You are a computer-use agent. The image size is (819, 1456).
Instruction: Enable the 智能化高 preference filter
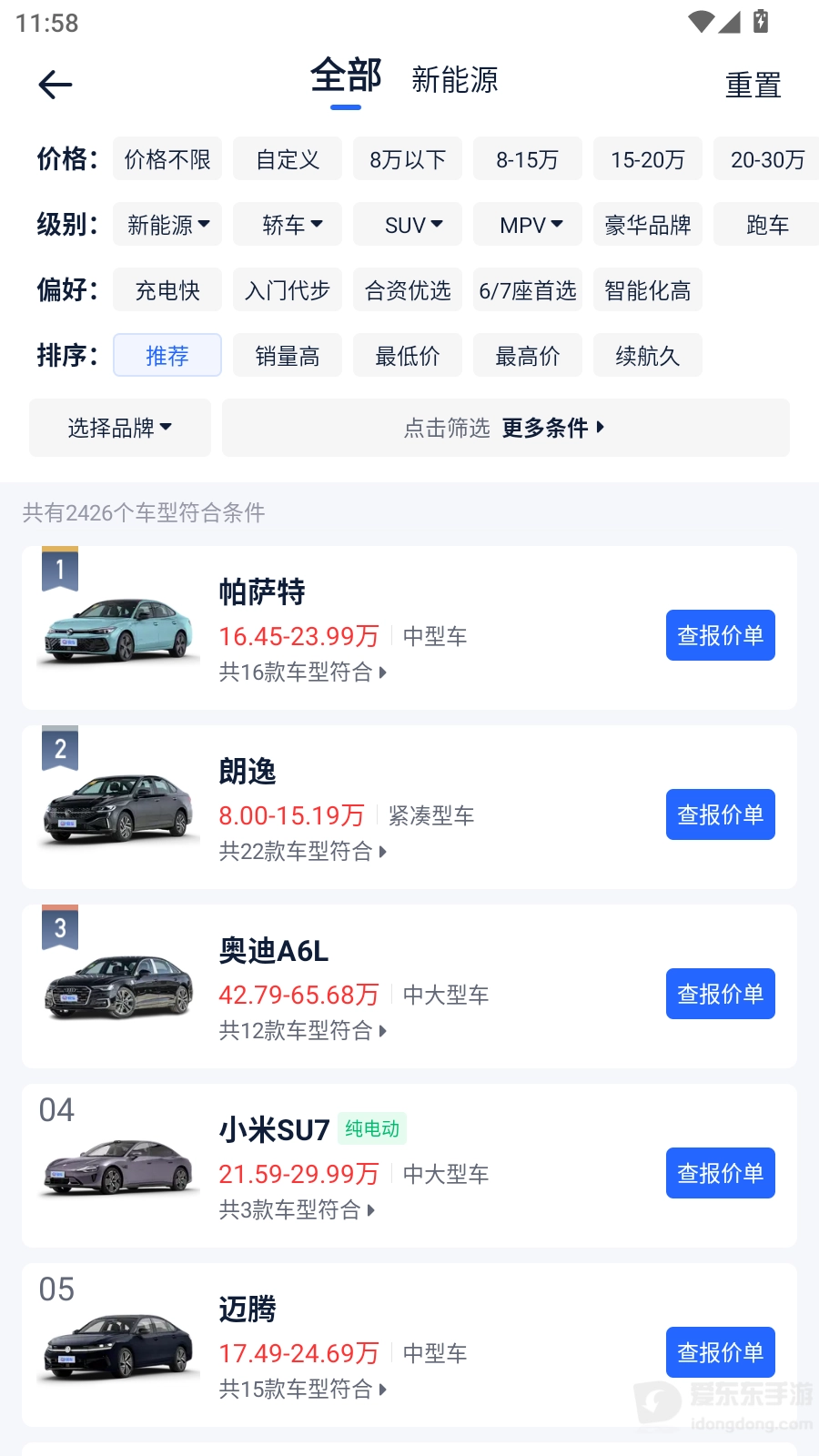pyautogui.click(x=647, y=289)
